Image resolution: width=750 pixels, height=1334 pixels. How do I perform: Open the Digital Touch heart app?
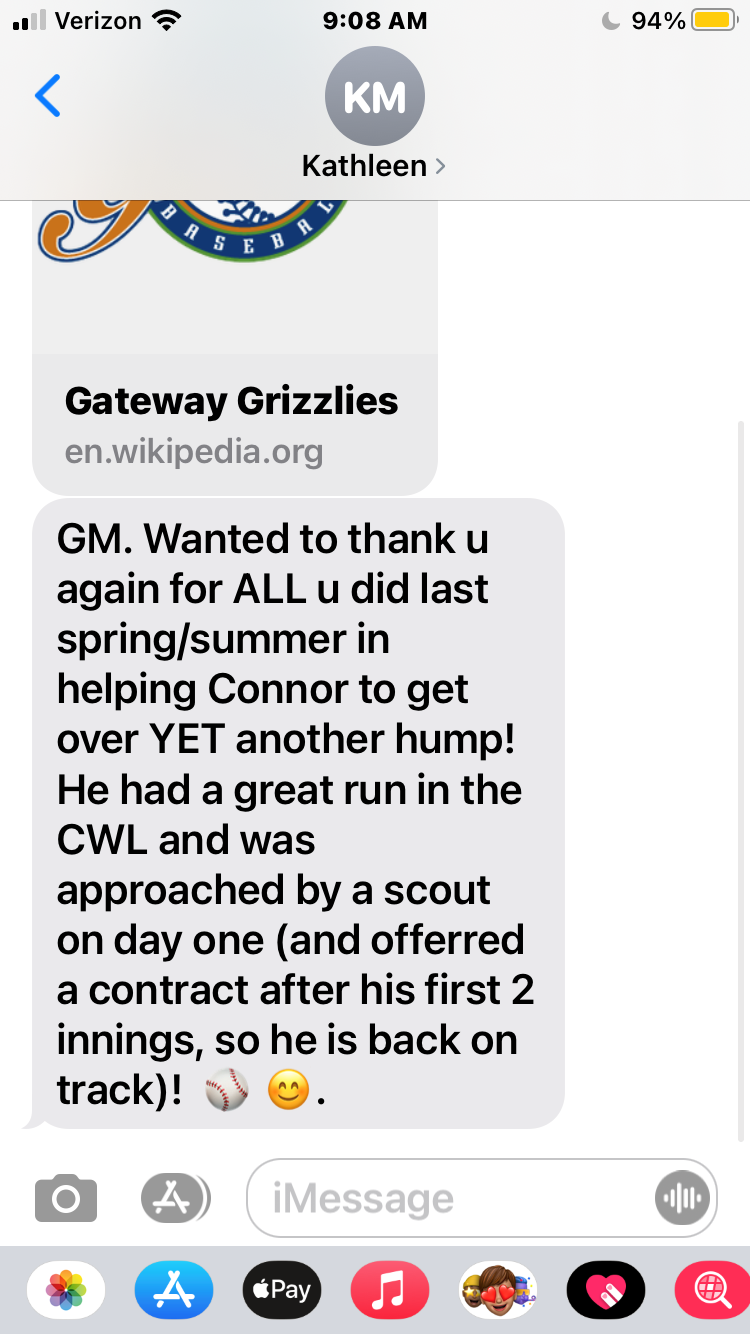click(606, 1290)
